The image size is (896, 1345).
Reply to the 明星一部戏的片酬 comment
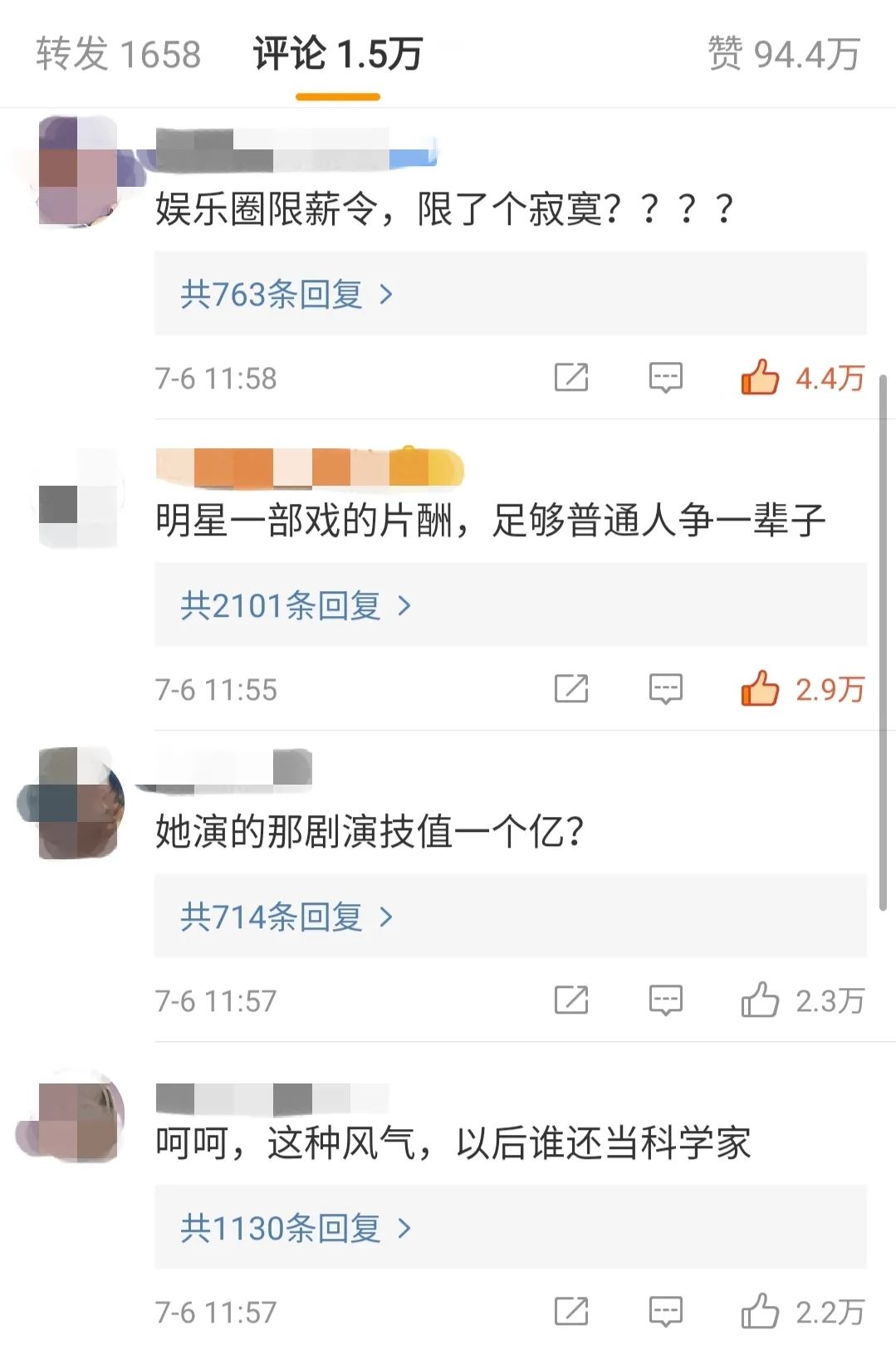click(x=665, y=689)
